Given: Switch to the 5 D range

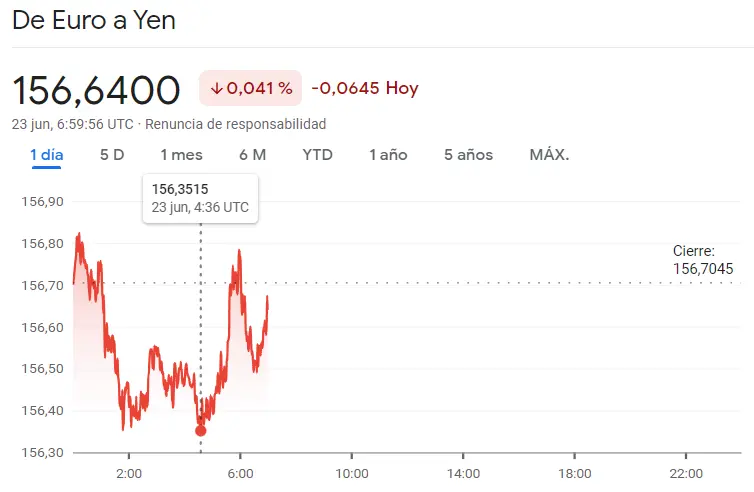Looking at the screenshot, I should [112, 155].
